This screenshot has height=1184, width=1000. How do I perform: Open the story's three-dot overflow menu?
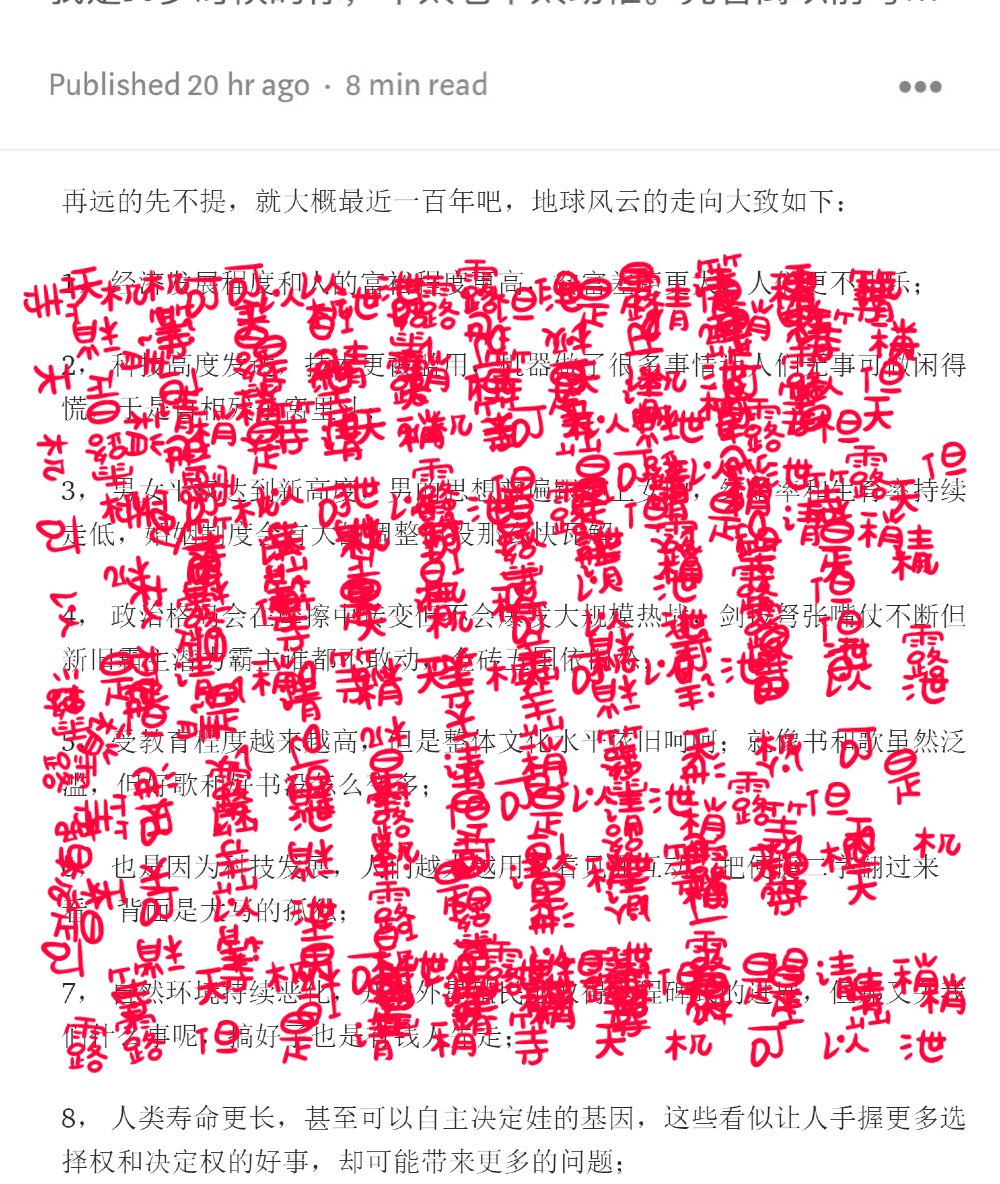[920, 87]
